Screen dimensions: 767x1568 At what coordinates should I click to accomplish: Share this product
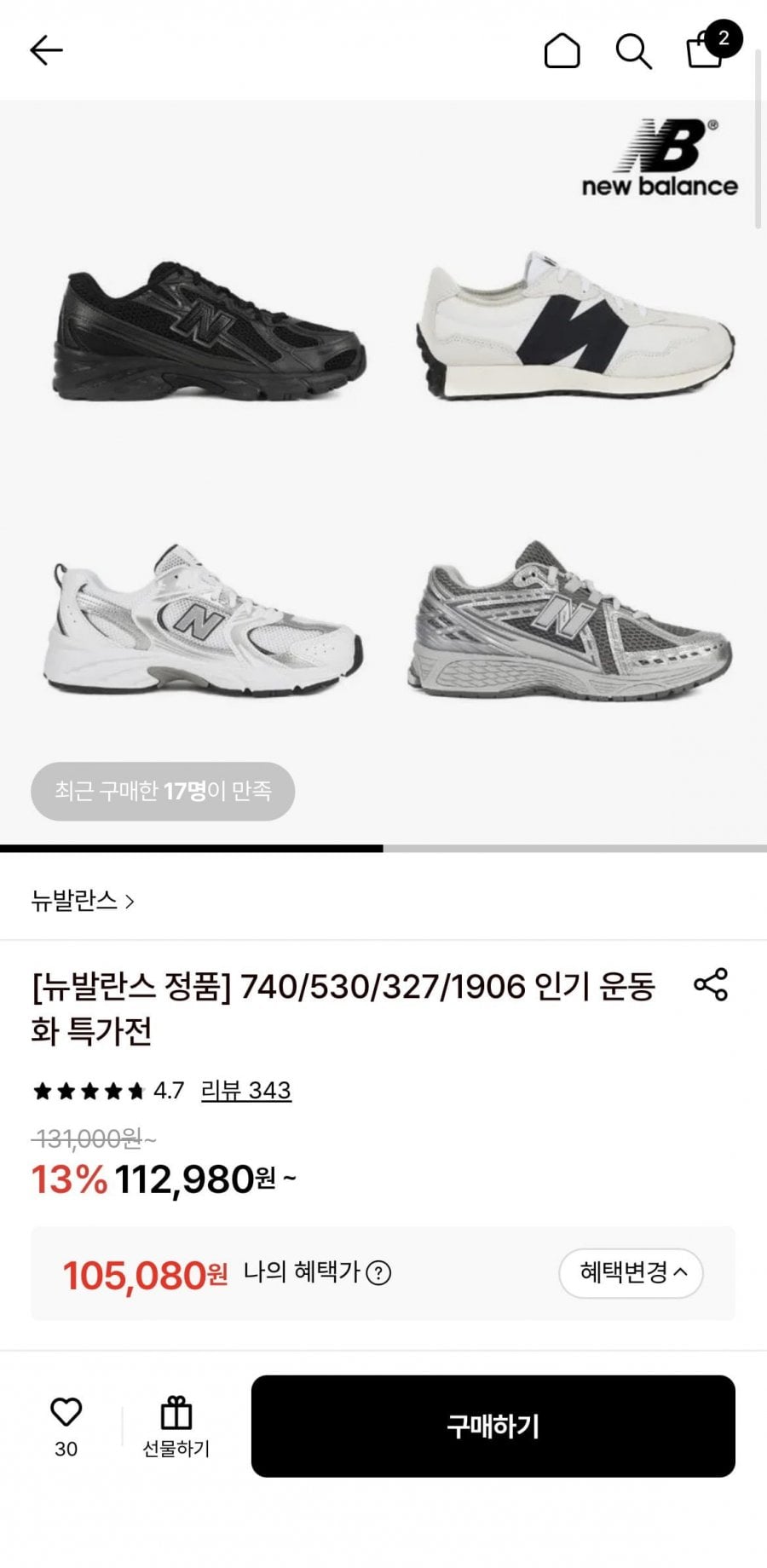pyautogui.click(x=711, y=984)
